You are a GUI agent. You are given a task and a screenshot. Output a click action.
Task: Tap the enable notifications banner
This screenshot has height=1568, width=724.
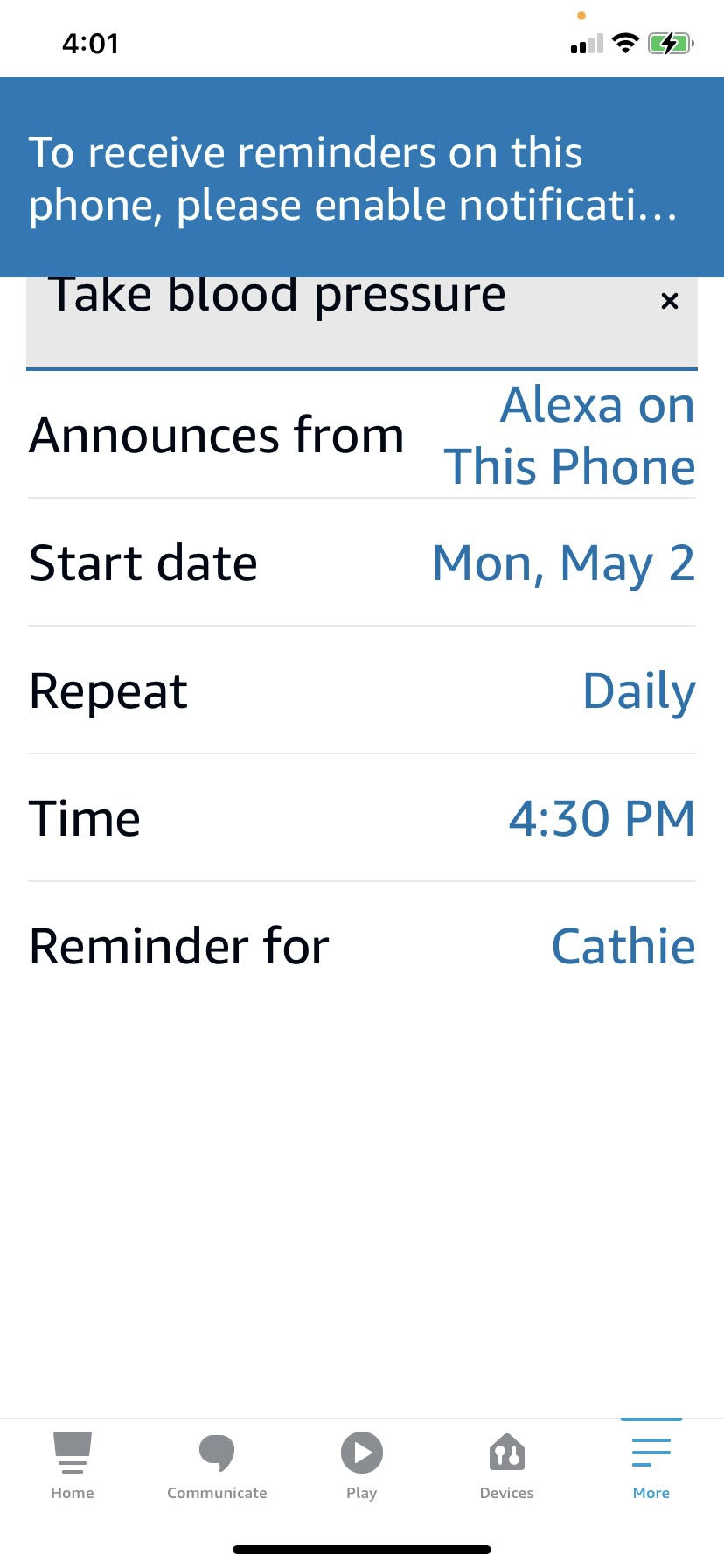point(362,178)
